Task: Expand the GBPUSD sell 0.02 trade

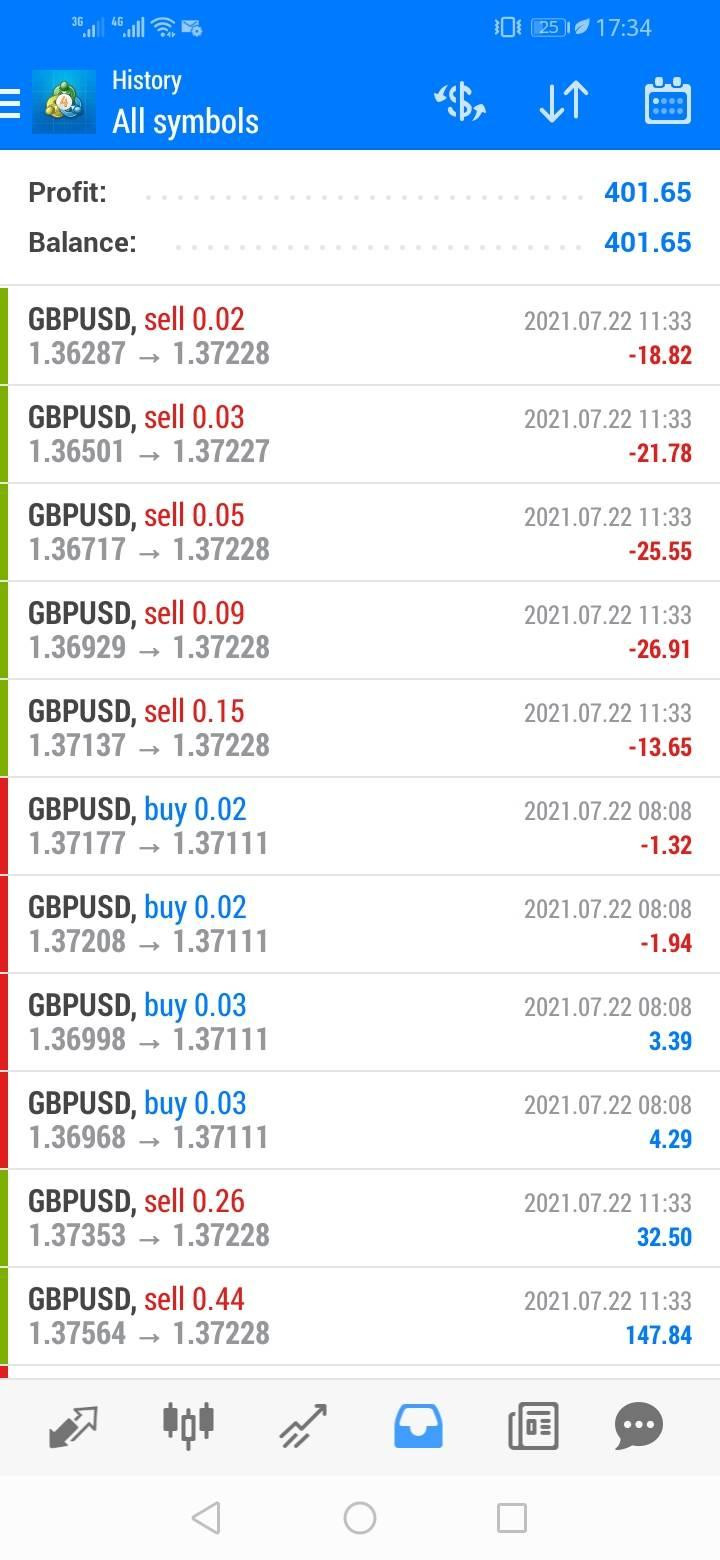Action: (x=360, y=336)
